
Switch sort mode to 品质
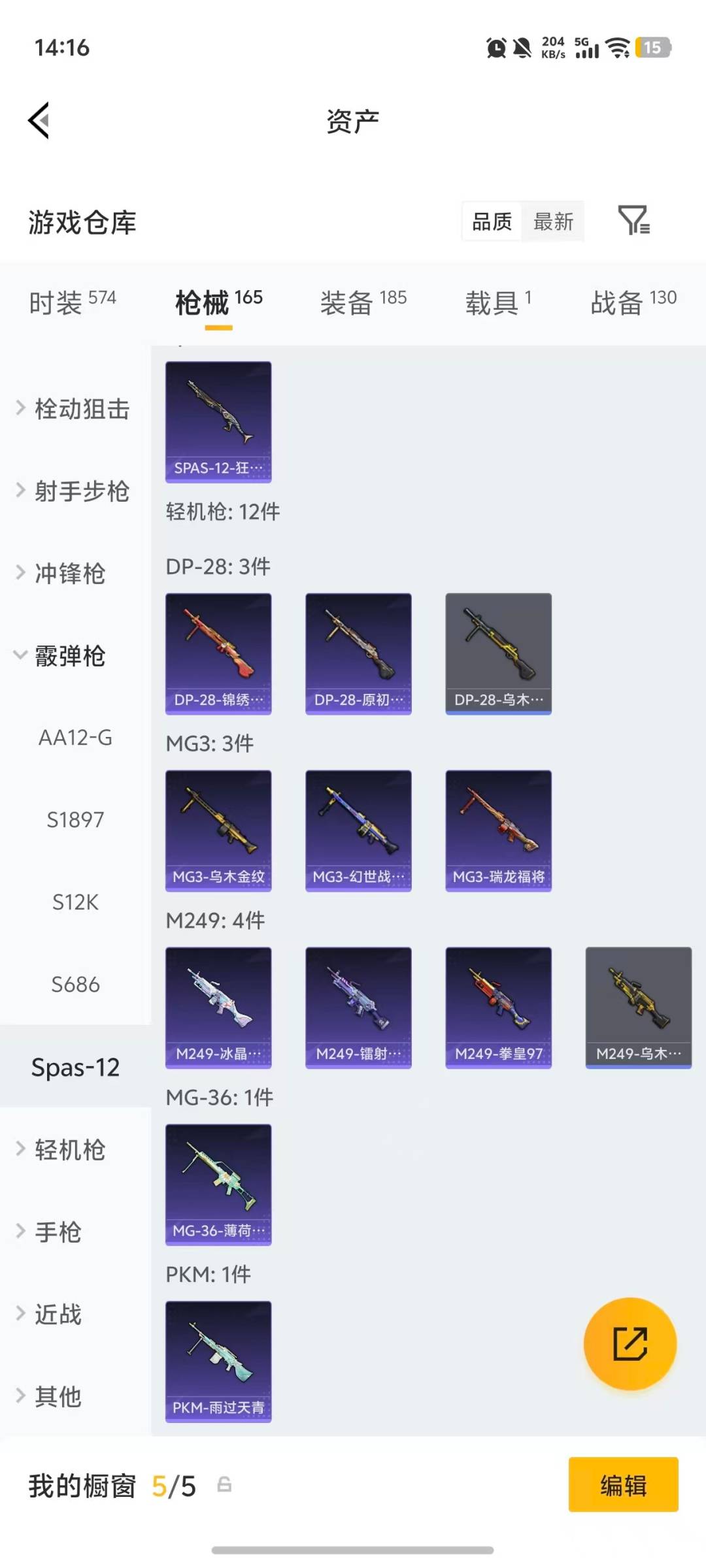coord(491,222)
